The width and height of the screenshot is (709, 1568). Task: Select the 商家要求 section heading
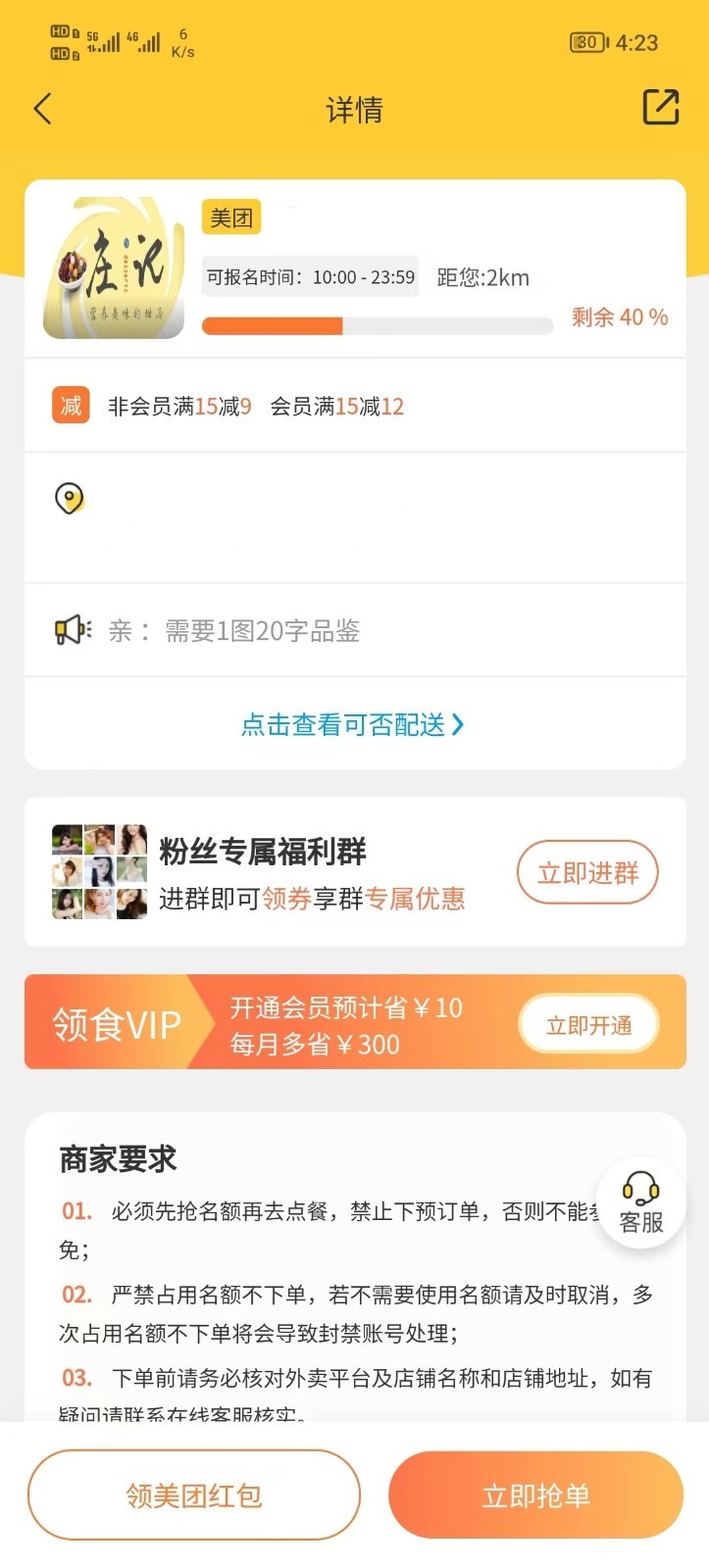click(116, 1159)
